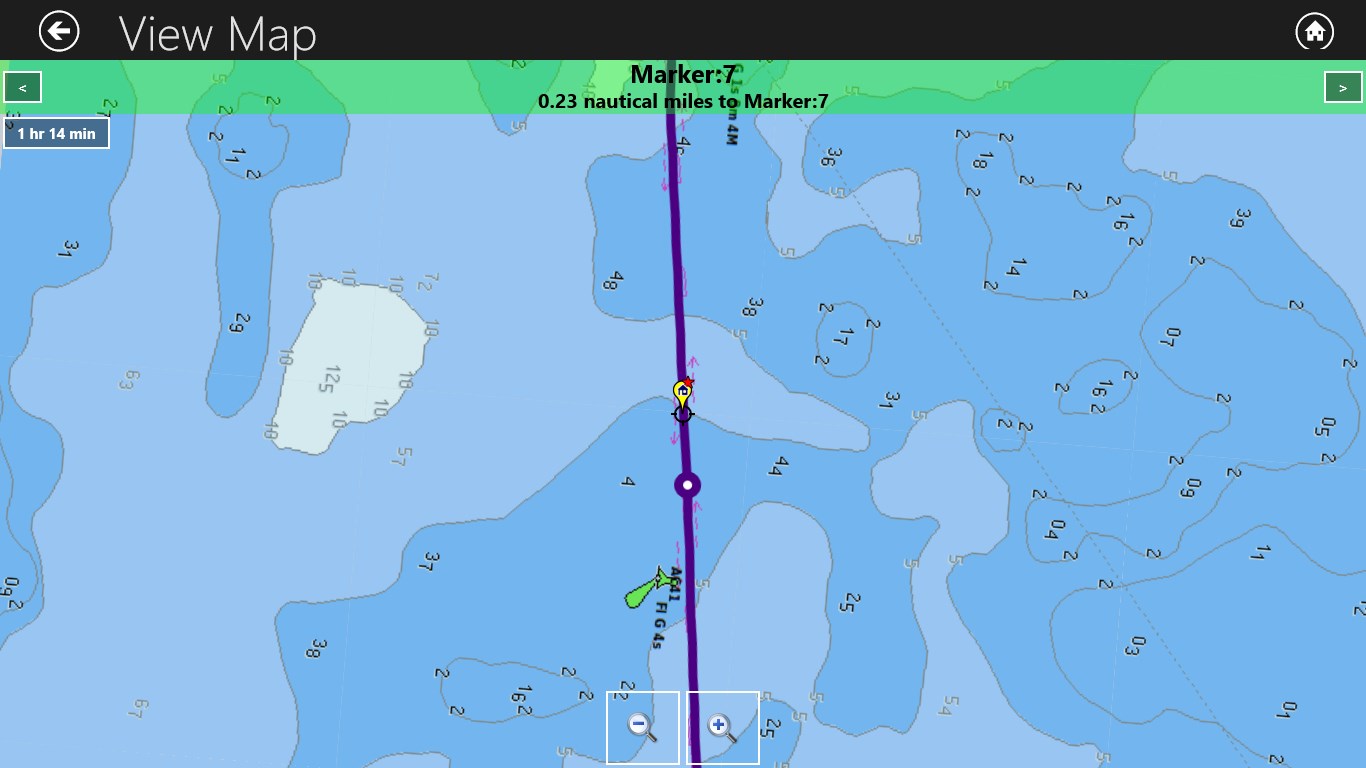Viewport: 1366px width, 768px height.
Task: Tap the 1 hr 14 min button
Action: [56, 133]
